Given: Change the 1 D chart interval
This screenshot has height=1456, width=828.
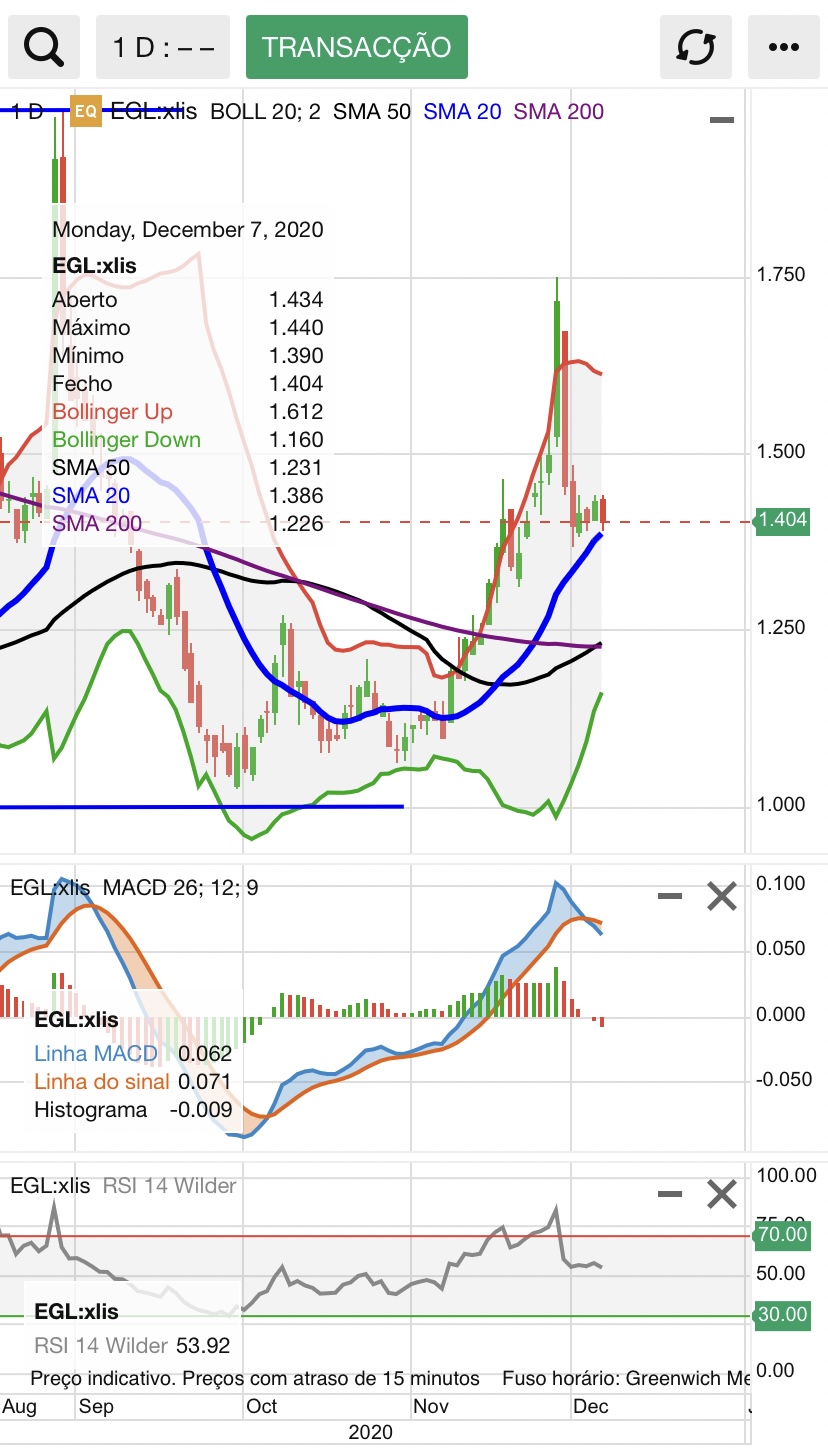Looking at the screenshot, I should (163, 46).
